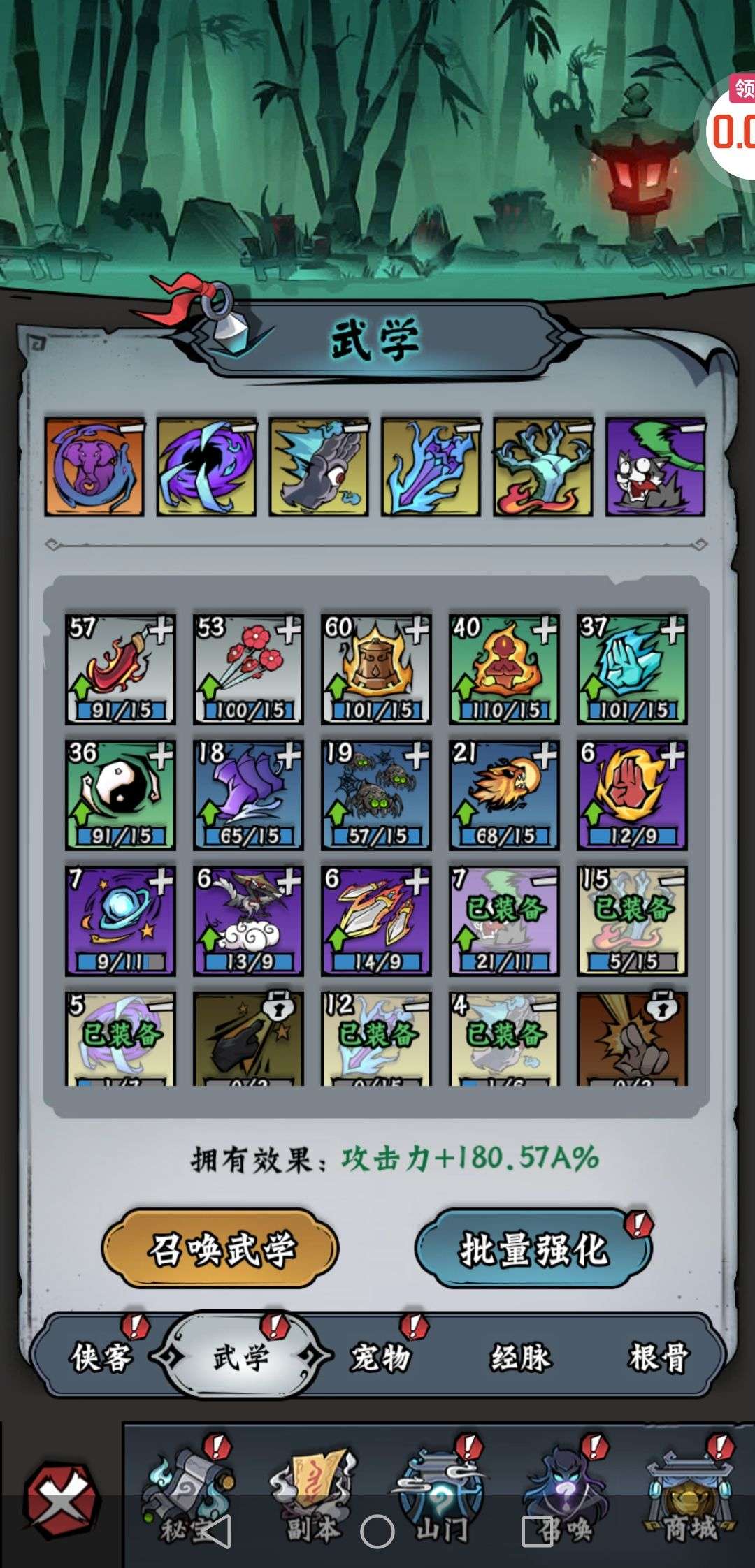Tap the 召唤武学 button
This screenshot has width=755, height=1568.
[x=220, y=1249]
